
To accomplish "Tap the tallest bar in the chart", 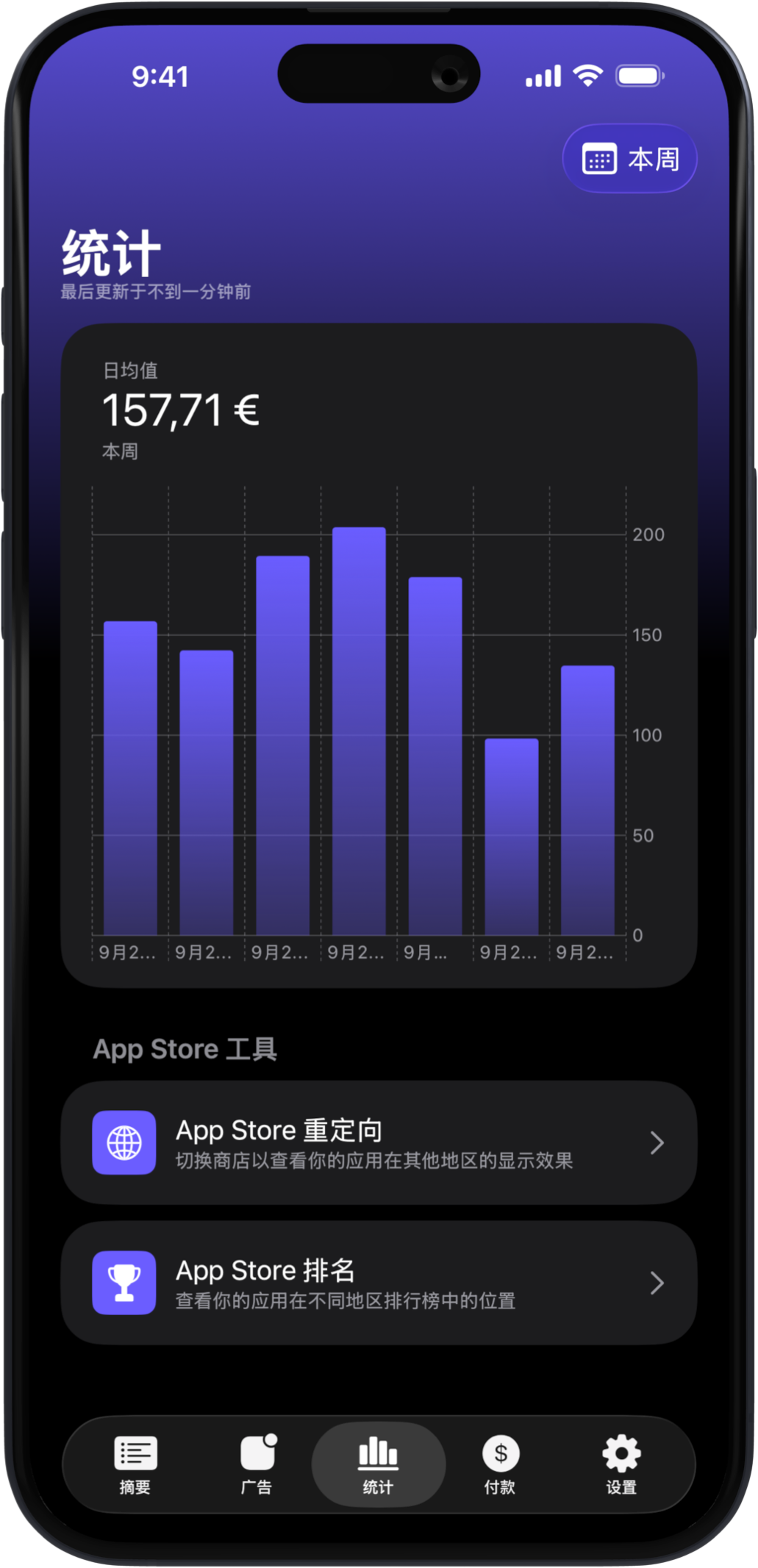I will [x=359, y=731].
